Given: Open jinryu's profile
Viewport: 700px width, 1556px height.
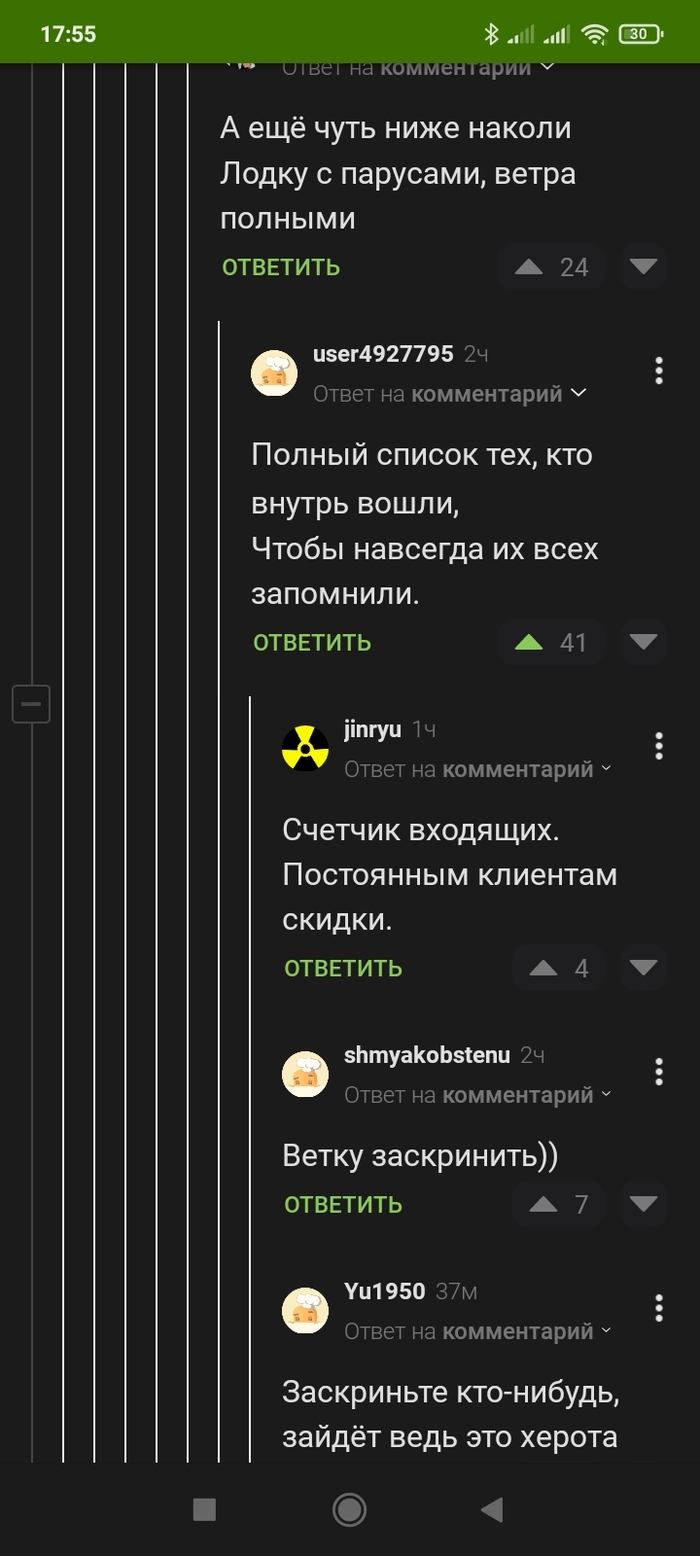Looking at the screenshot, I should coord(372,730).
